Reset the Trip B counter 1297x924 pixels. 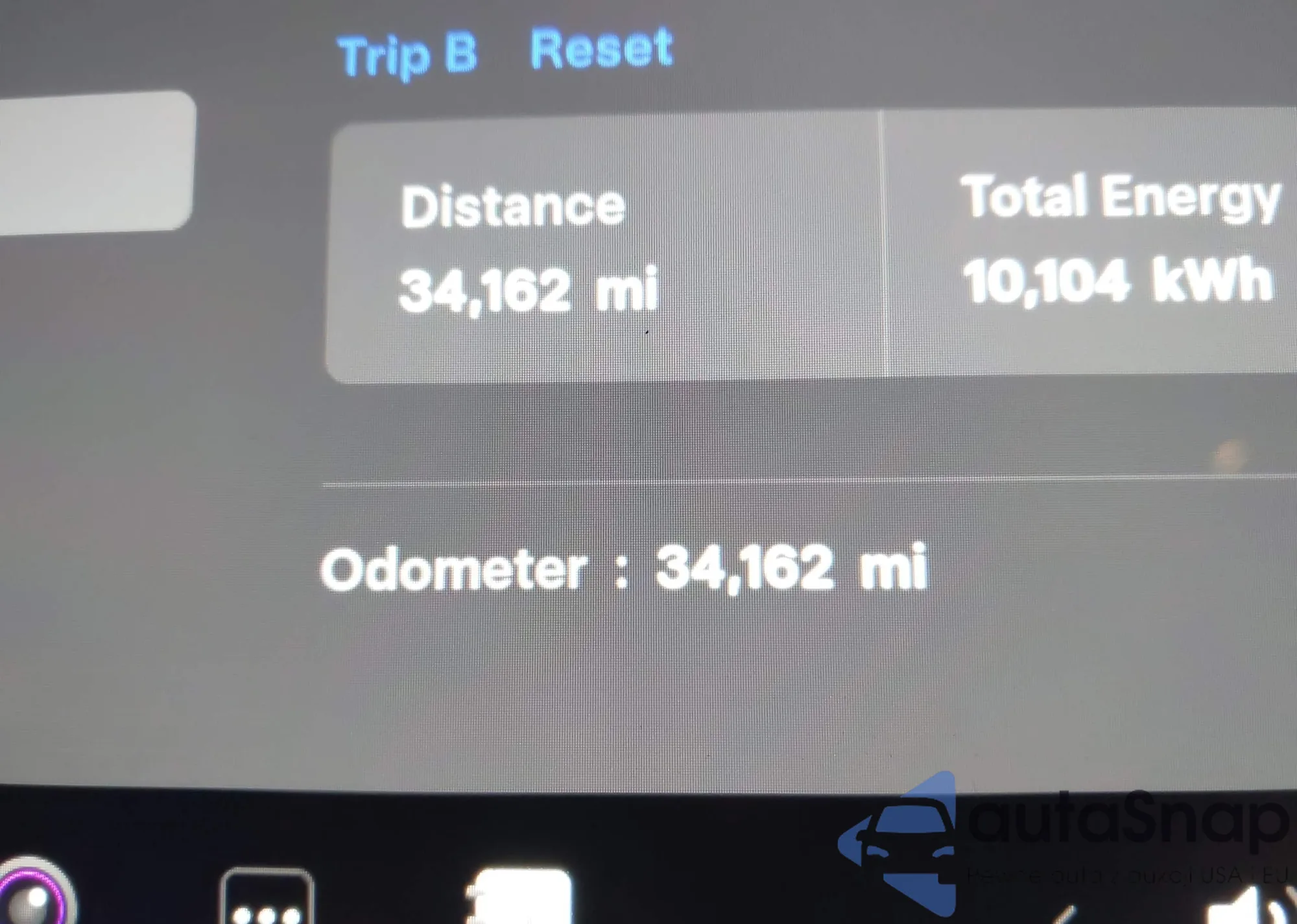pyautogui.click(x=601, y=49)
